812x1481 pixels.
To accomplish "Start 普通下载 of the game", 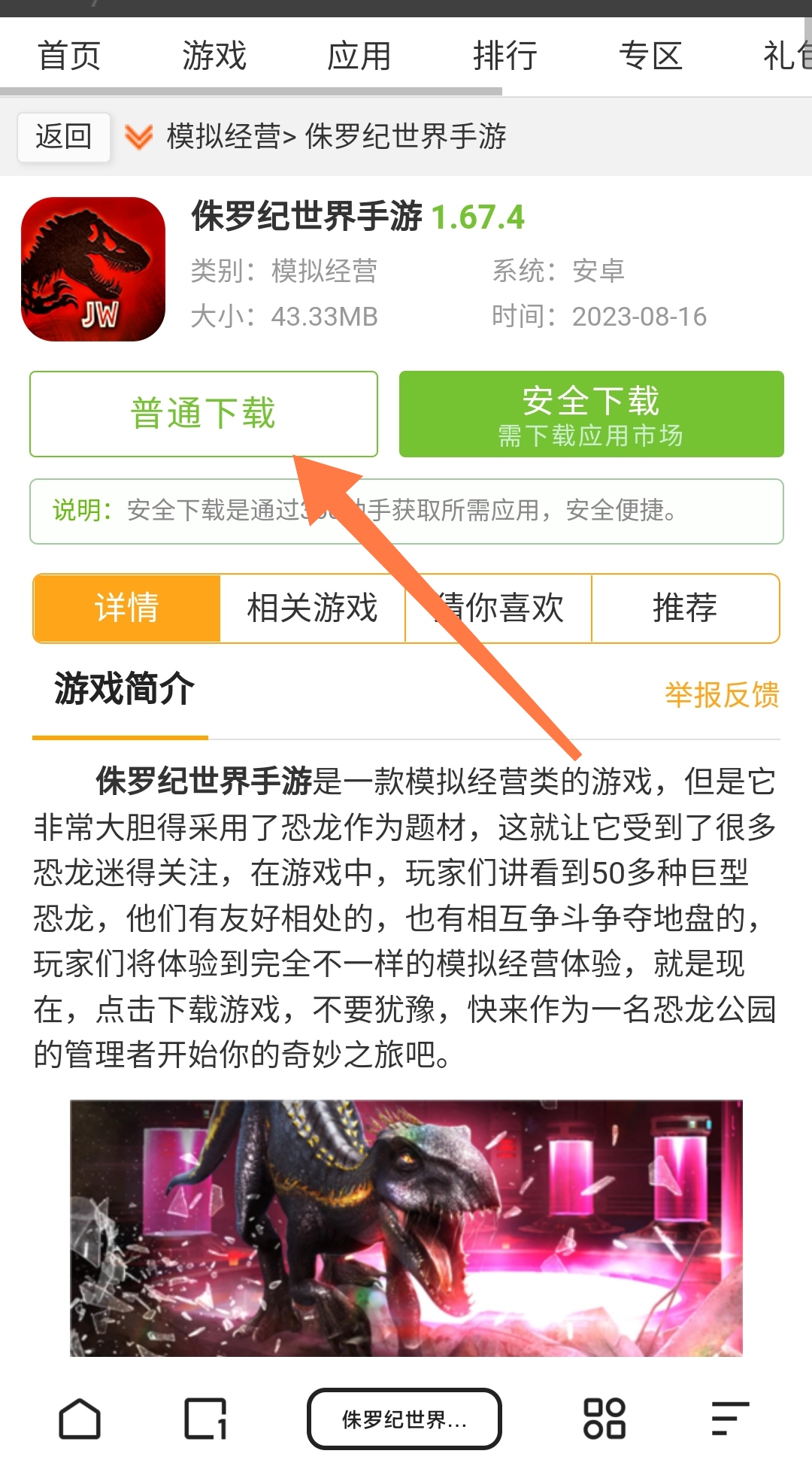I will point(203,414).
